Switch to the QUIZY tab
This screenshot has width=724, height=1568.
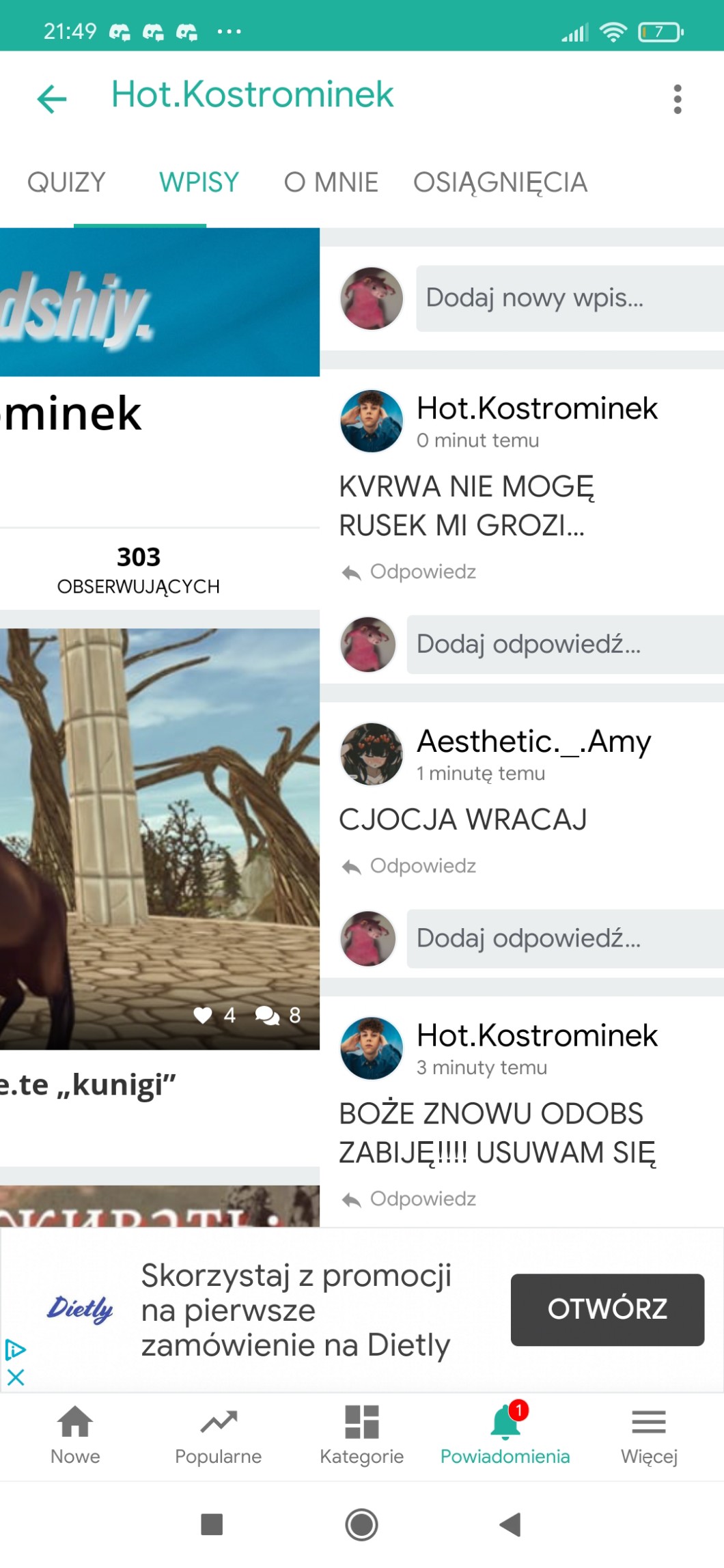click(66, 182)
